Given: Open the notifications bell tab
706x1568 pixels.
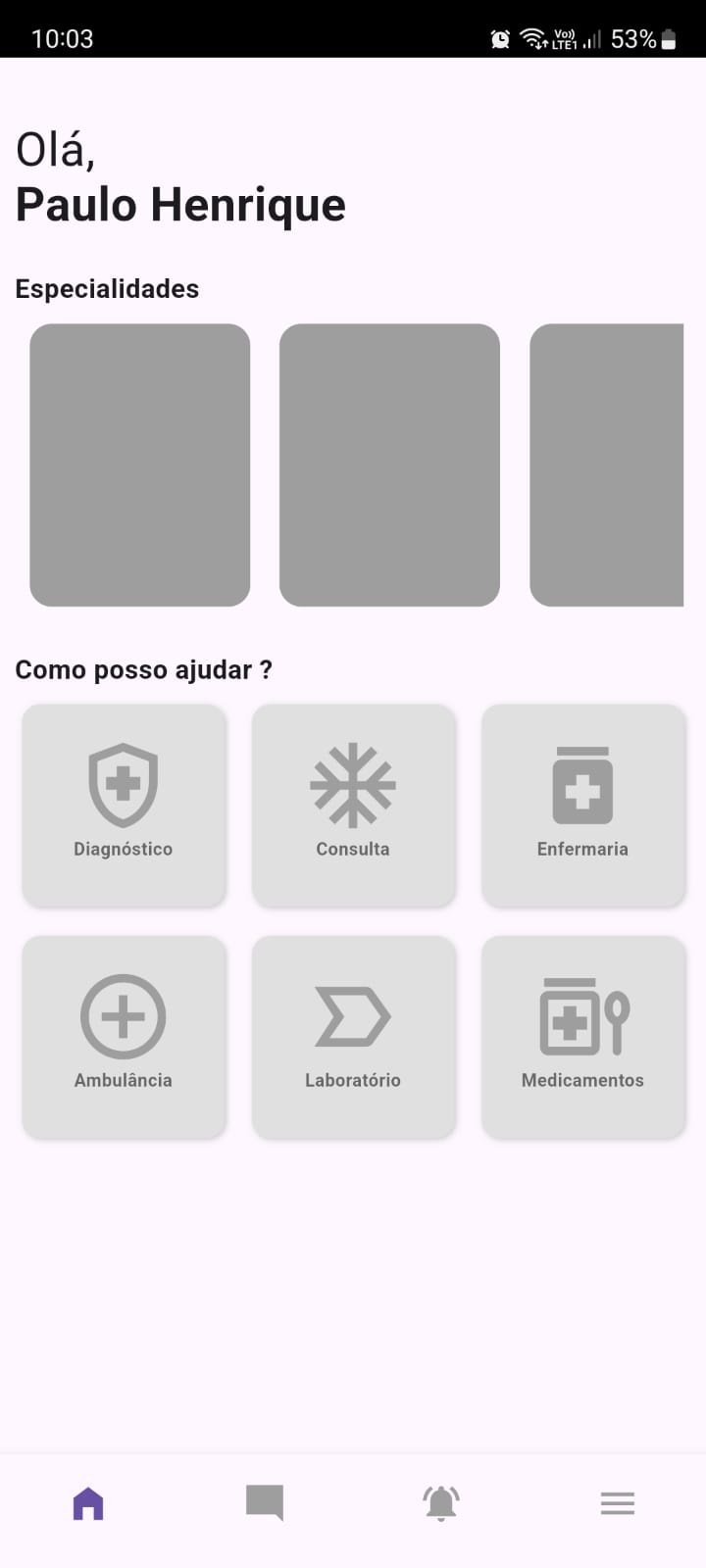Looking at the screenshot, I should coord(441,1502).
